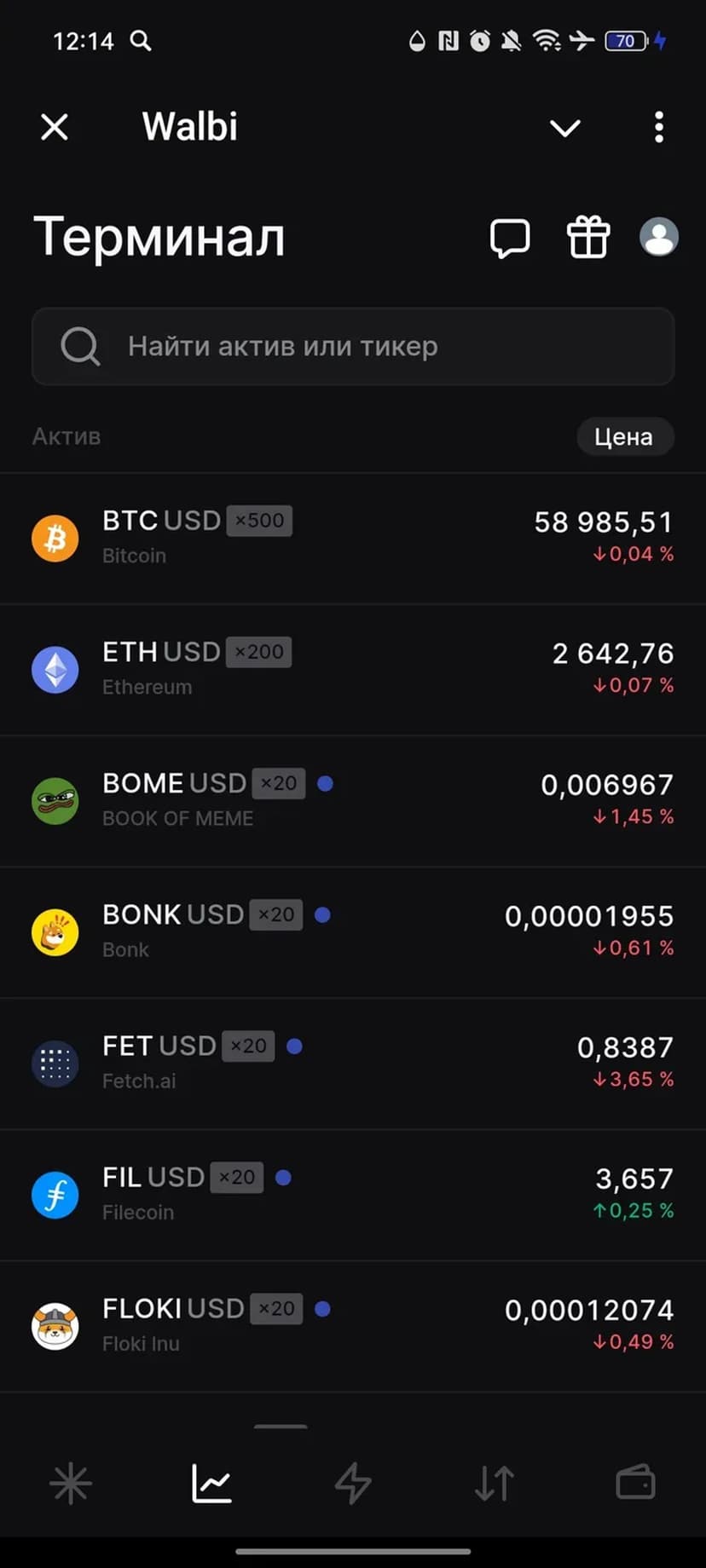This screenshot has height=1568, width=706.
Task: Tap the "Цена" sort chip
Action: coord(624,437)
